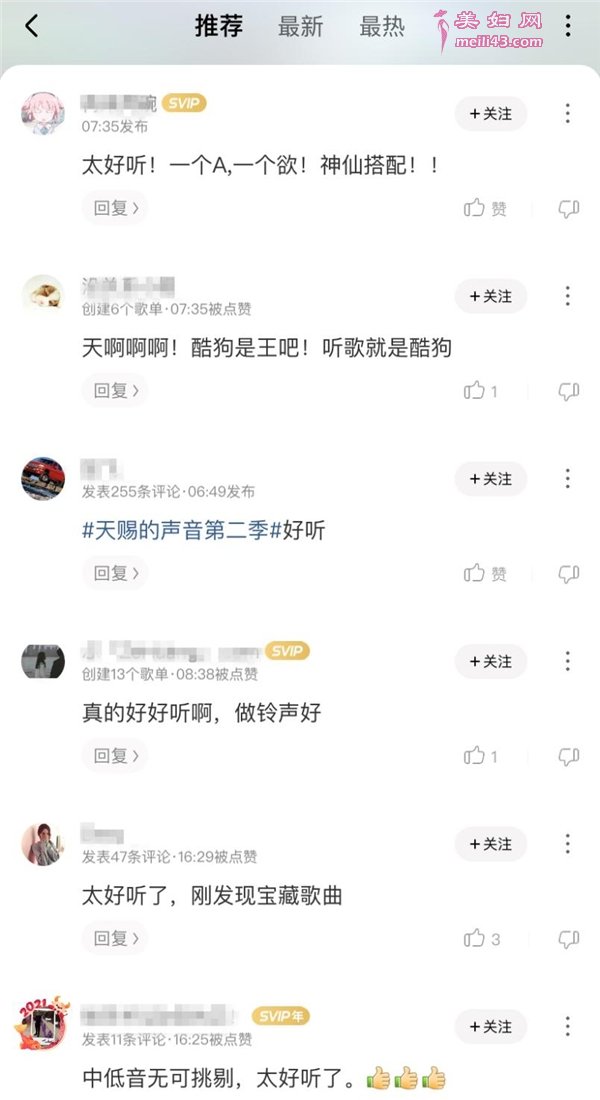The width and height of the screenshot is (600, 1100).
Task: Dislike the 酷狗是王吧 comment
Action: (568, 391)
